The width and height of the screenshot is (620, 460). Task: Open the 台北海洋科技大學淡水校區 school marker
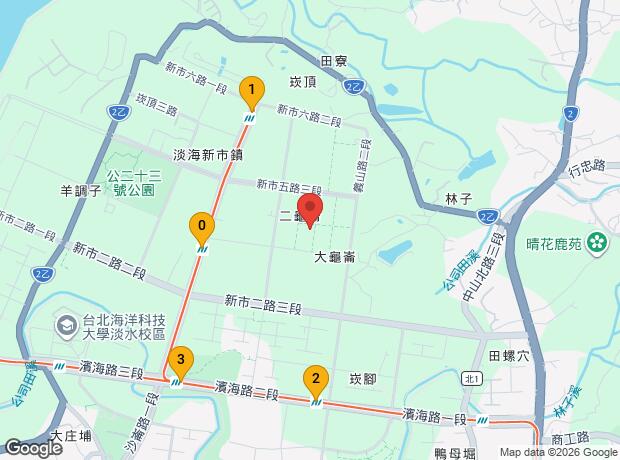66,326
